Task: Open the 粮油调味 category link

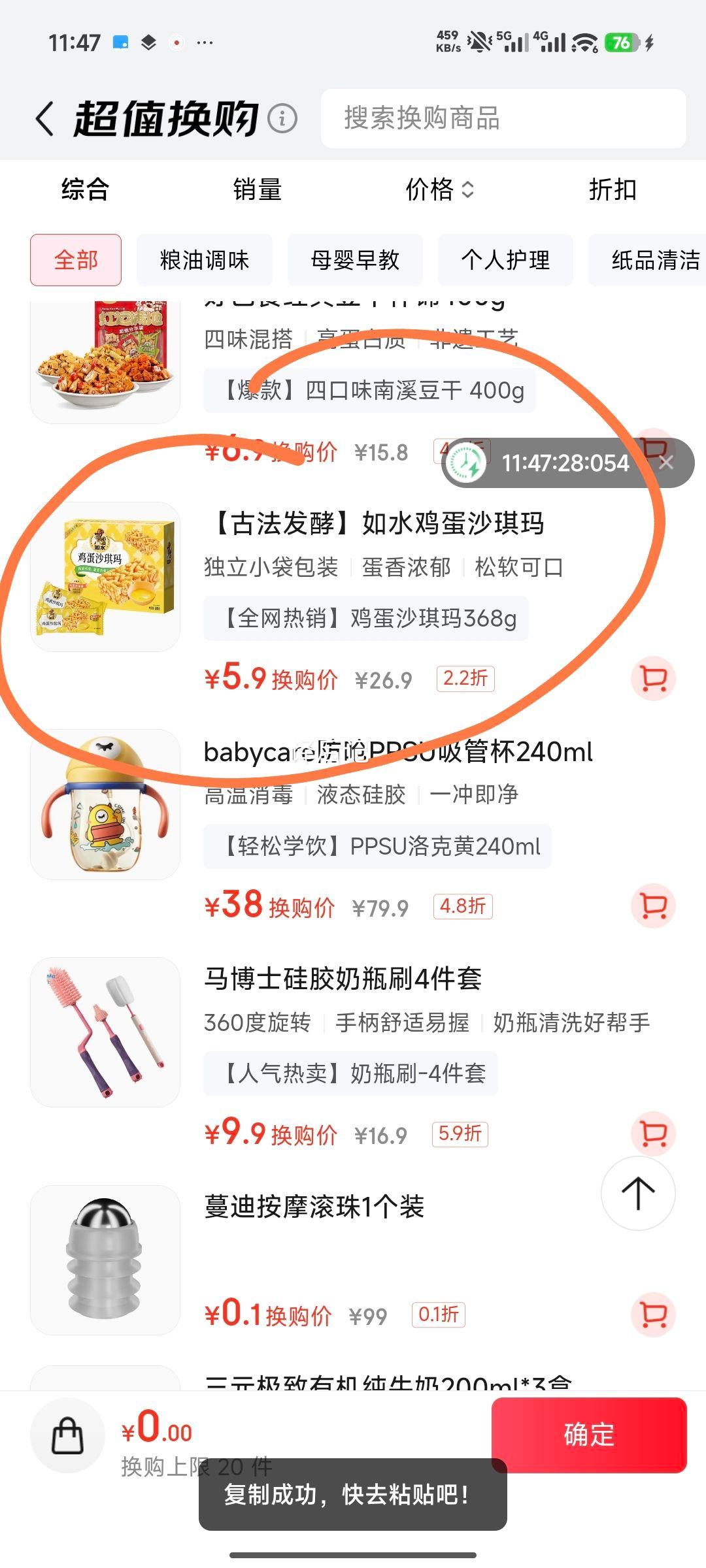Action: (x=204, y=260)
